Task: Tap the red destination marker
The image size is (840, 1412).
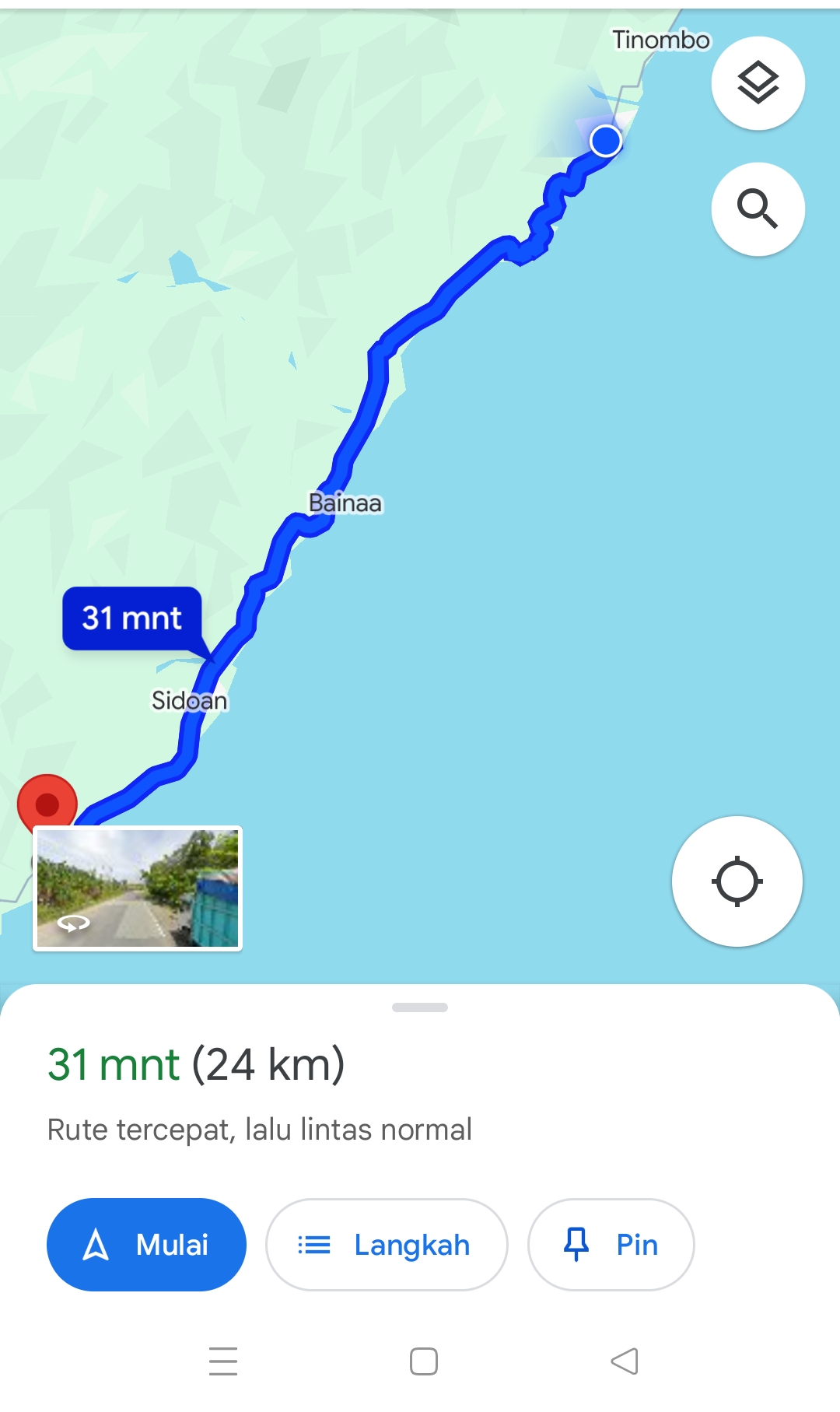Action: [x=47, y=804]
